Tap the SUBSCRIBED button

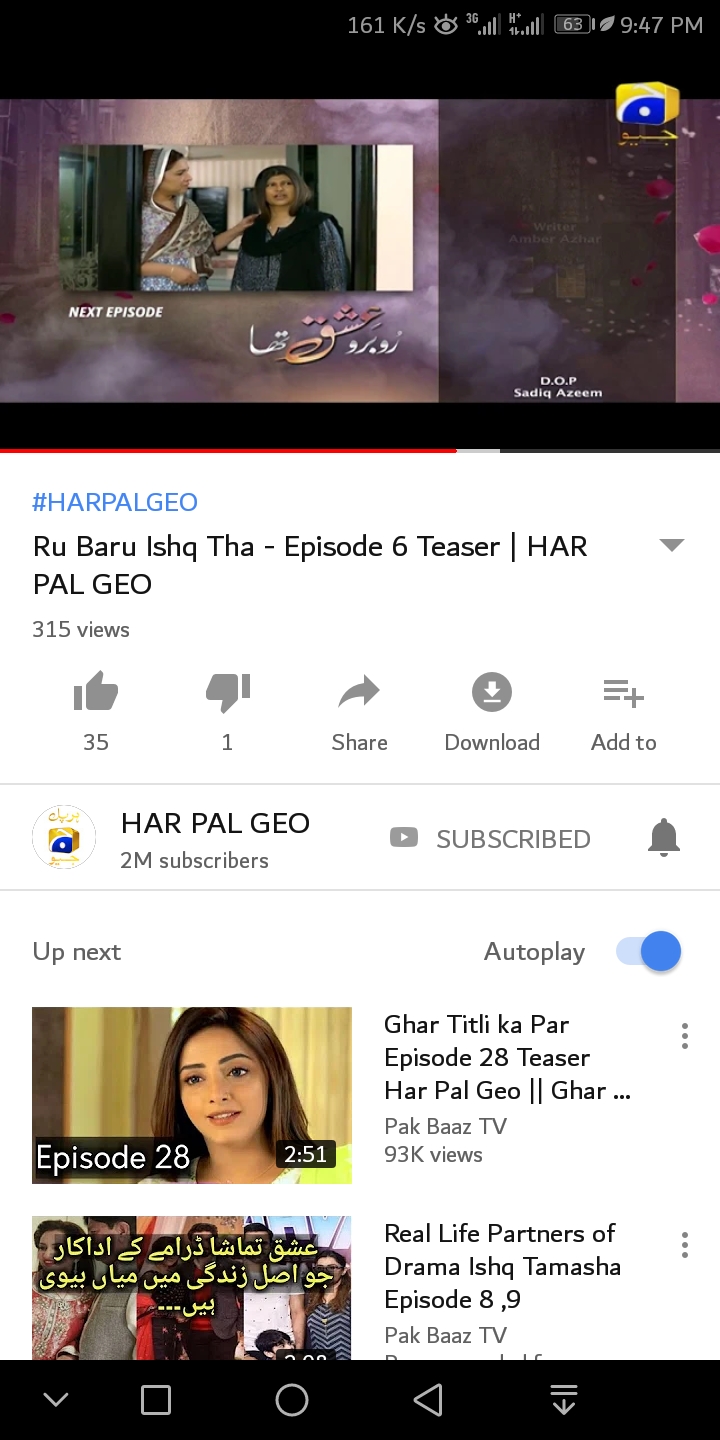[x=490, y=838]
